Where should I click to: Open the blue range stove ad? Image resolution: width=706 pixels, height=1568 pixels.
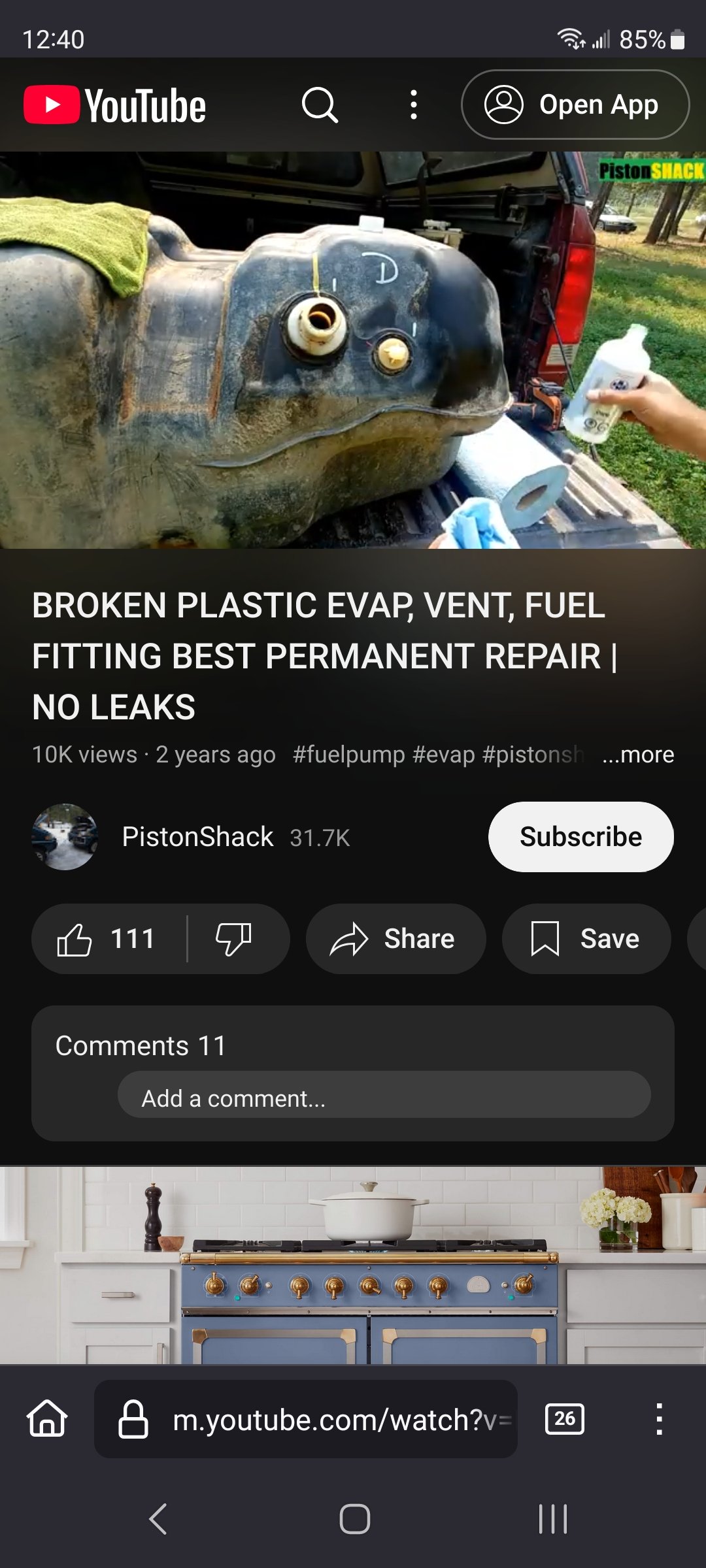coord(353,1264)
